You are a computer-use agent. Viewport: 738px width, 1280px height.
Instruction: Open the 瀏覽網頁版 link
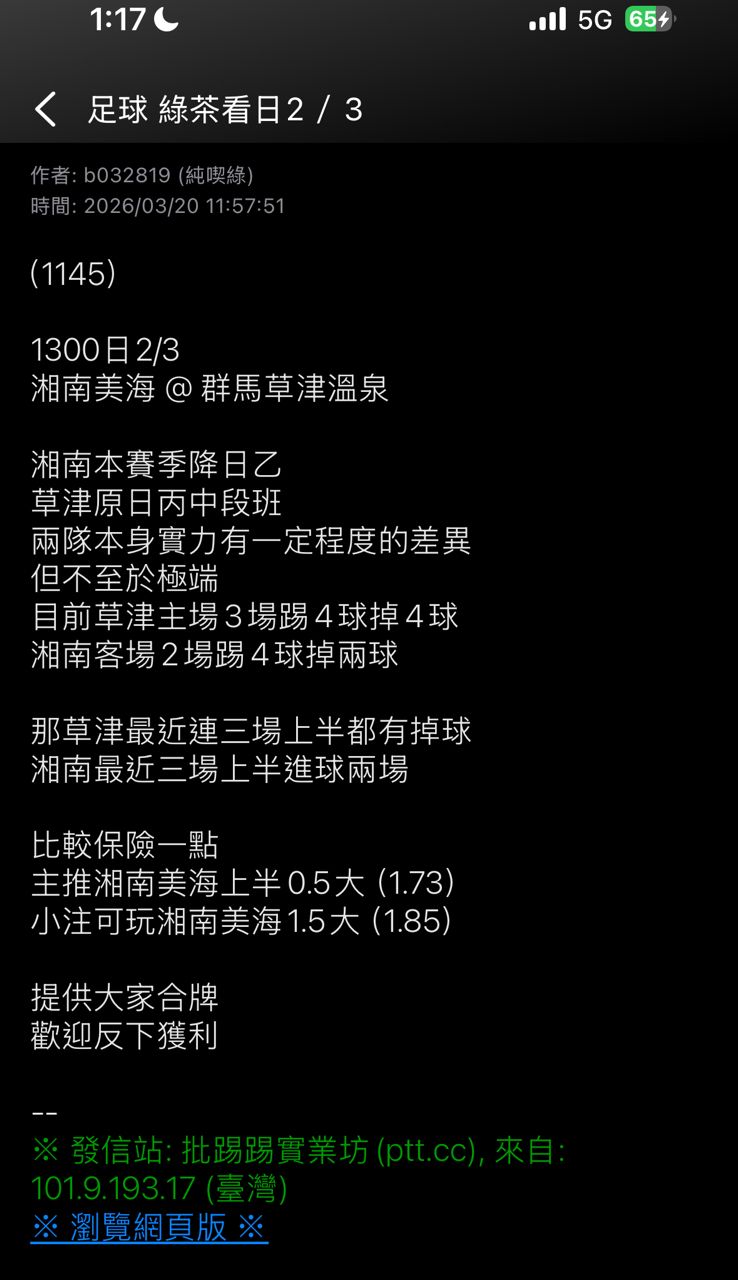(149, 1227)
